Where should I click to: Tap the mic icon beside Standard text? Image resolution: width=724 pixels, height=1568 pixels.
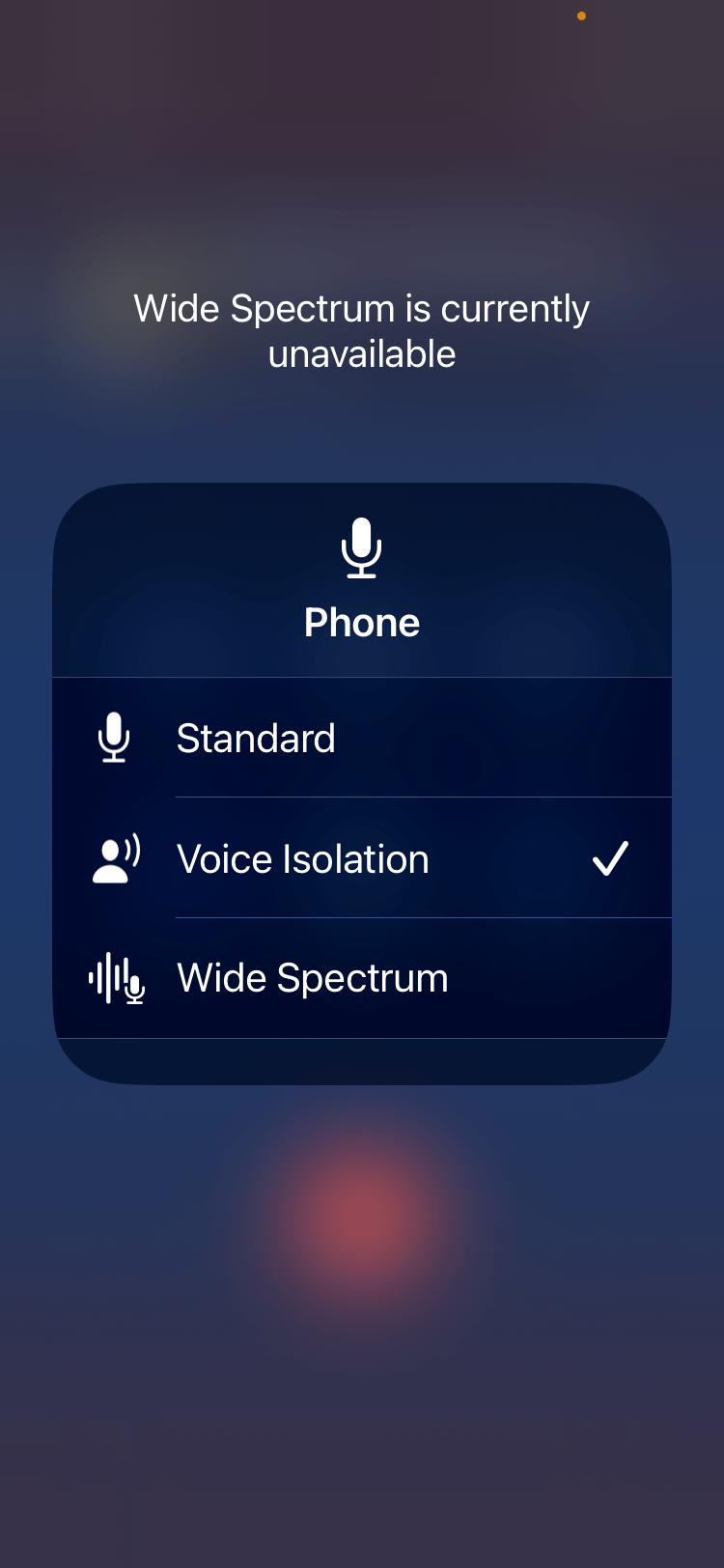tap(113, 738)
